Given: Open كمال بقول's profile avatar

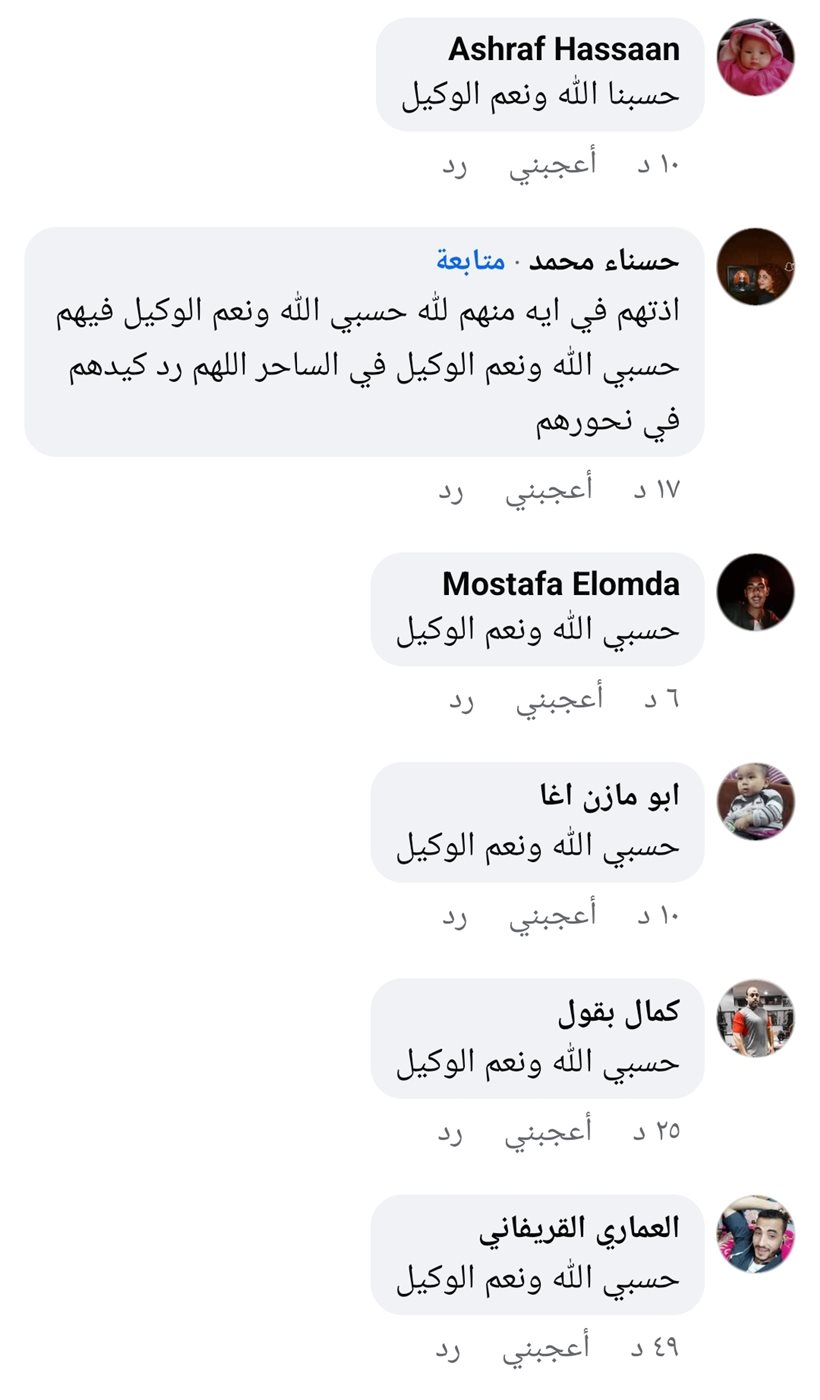Looking at the screenshot, I should point(756,1018).
